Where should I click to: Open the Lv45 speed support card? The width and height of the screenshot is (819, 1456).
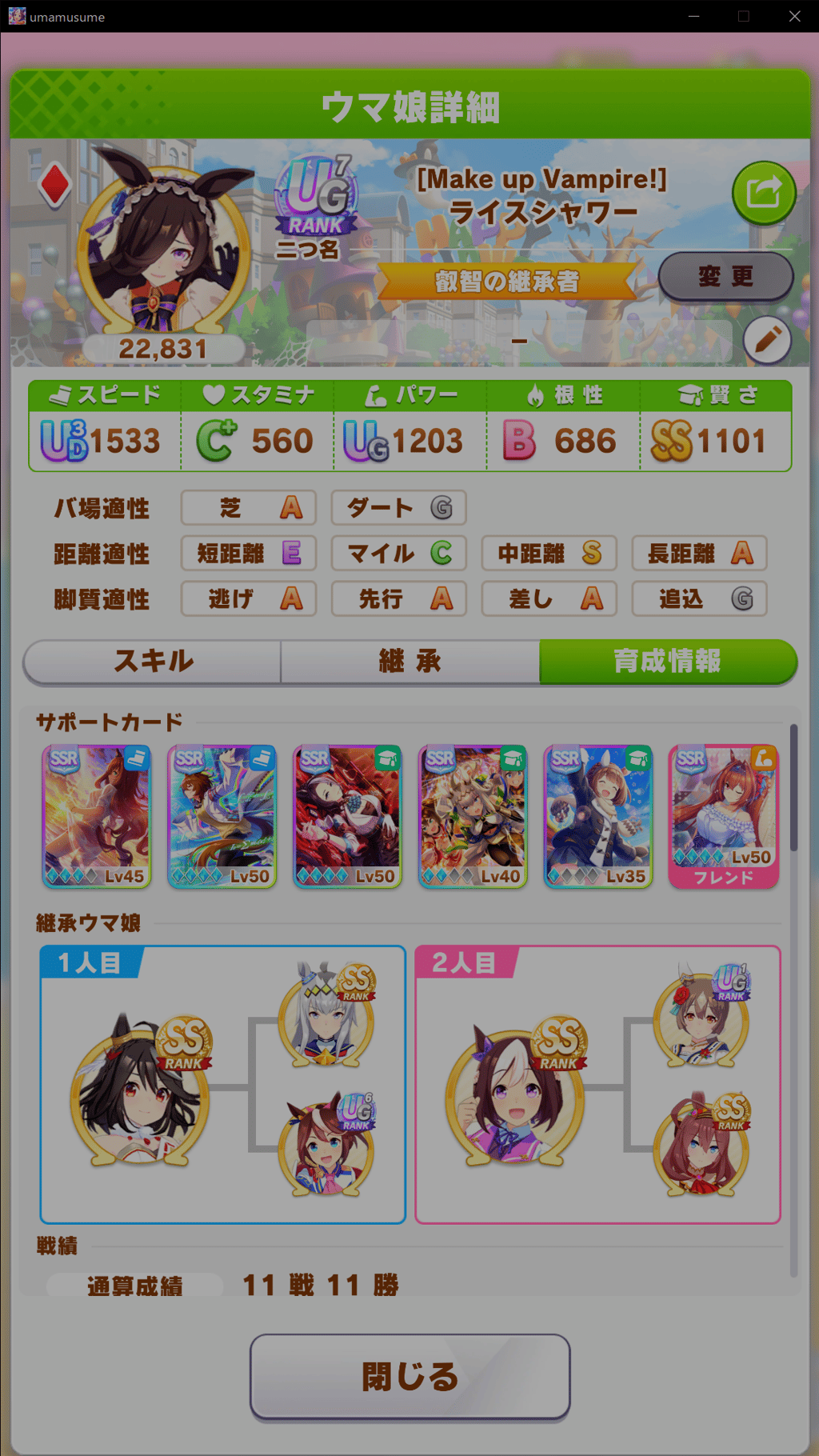97,816
